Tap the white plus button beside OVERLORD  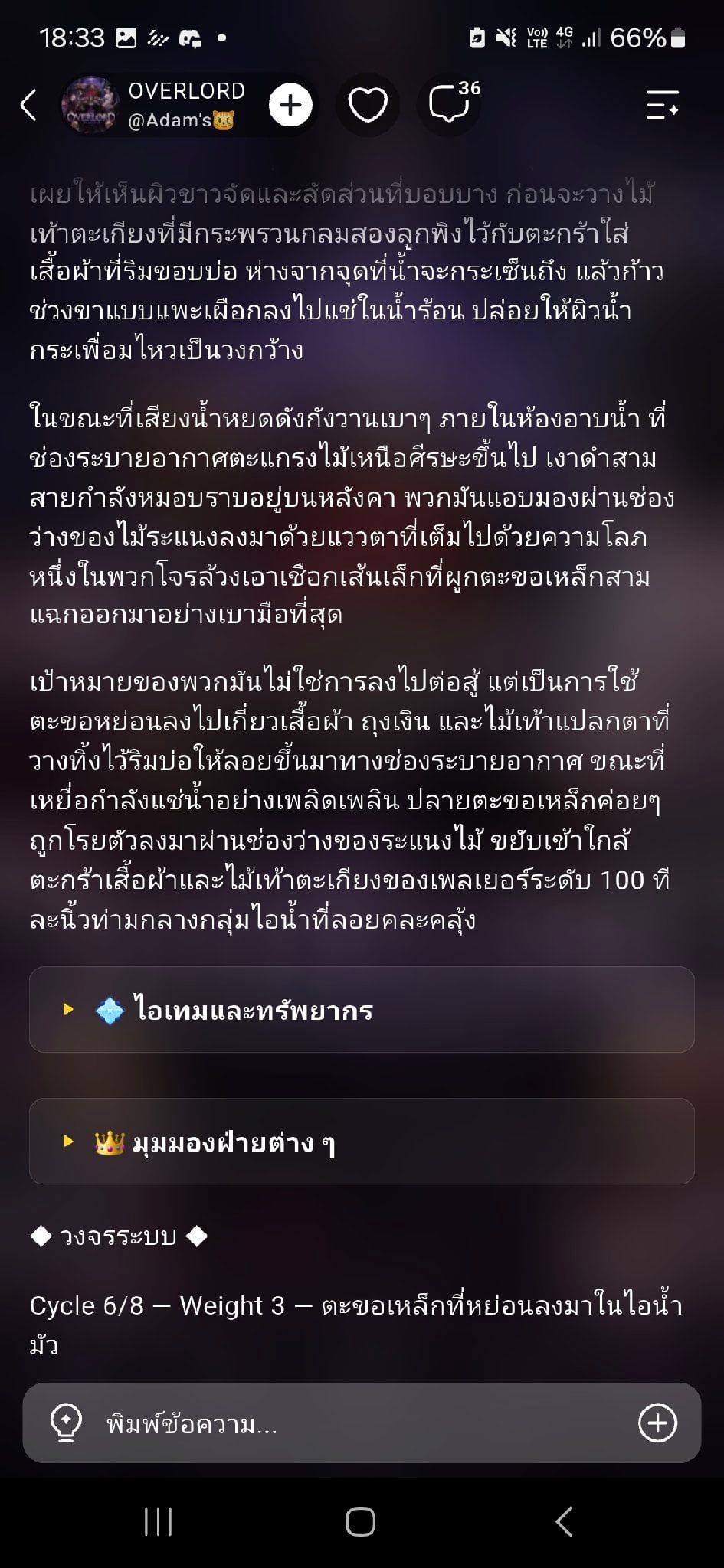290,105
